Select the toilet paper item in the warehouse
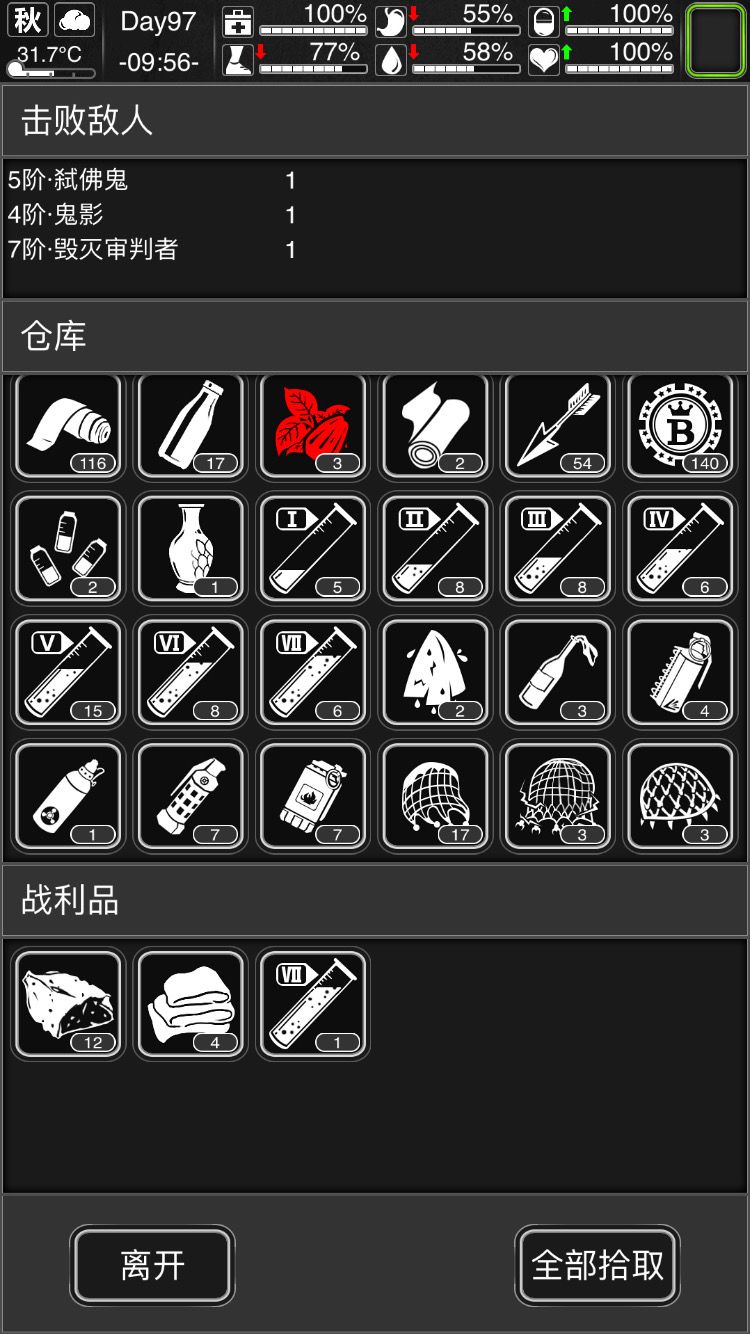 (67, 427)
